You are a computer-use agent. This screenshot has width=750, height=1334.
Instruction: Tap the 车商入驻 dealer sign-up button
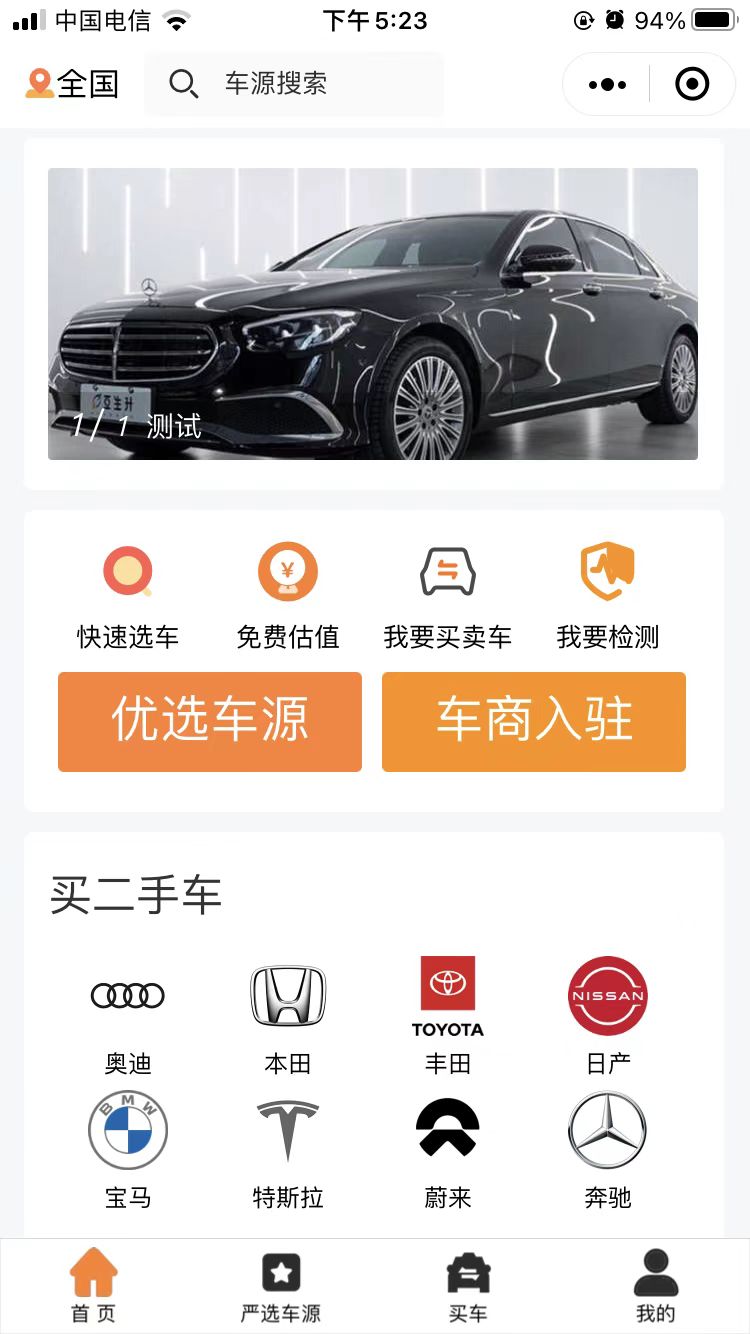pos(534,721)
